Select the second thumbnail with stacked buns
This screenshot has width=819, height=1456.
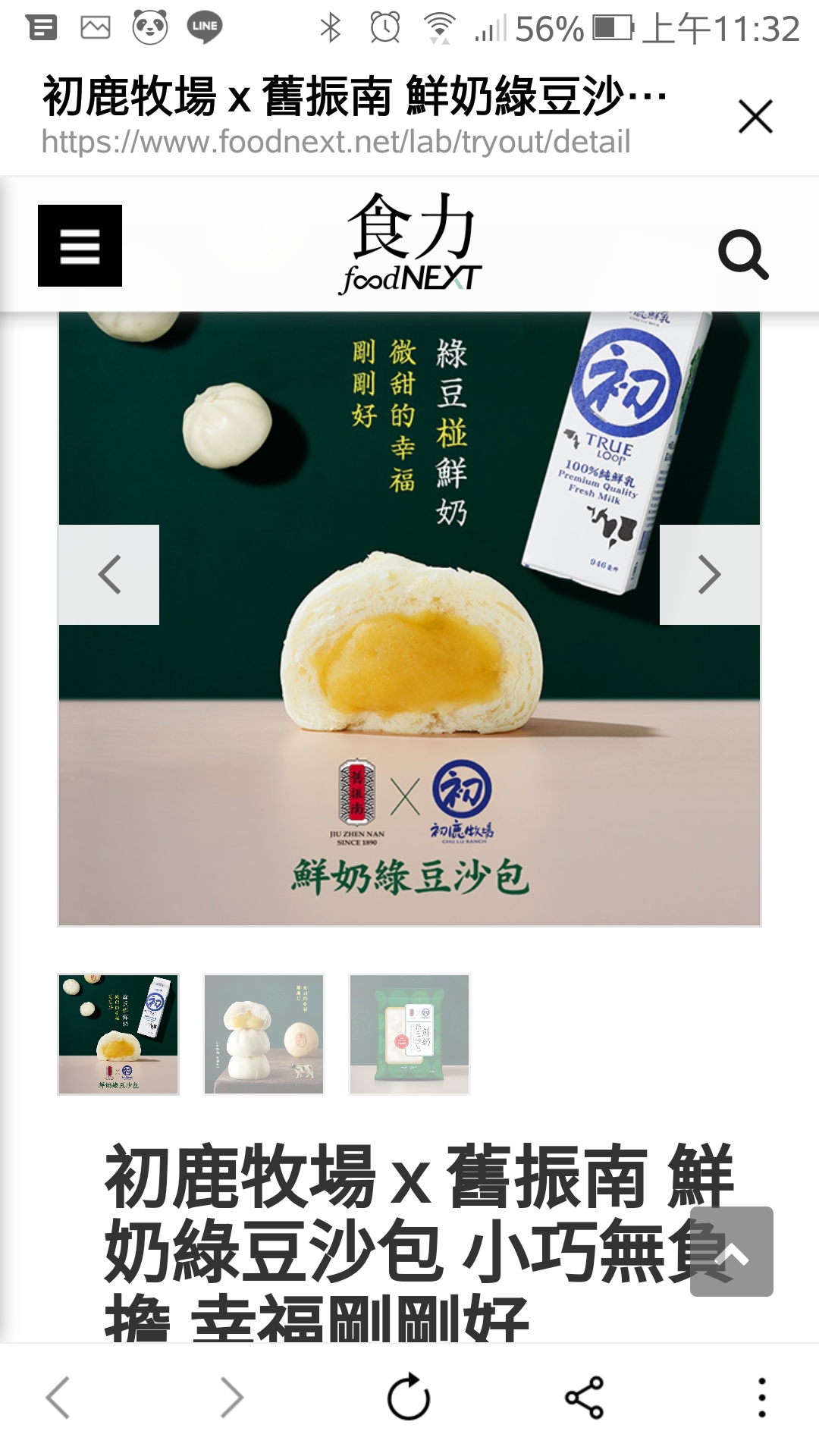coord(264,1034)
